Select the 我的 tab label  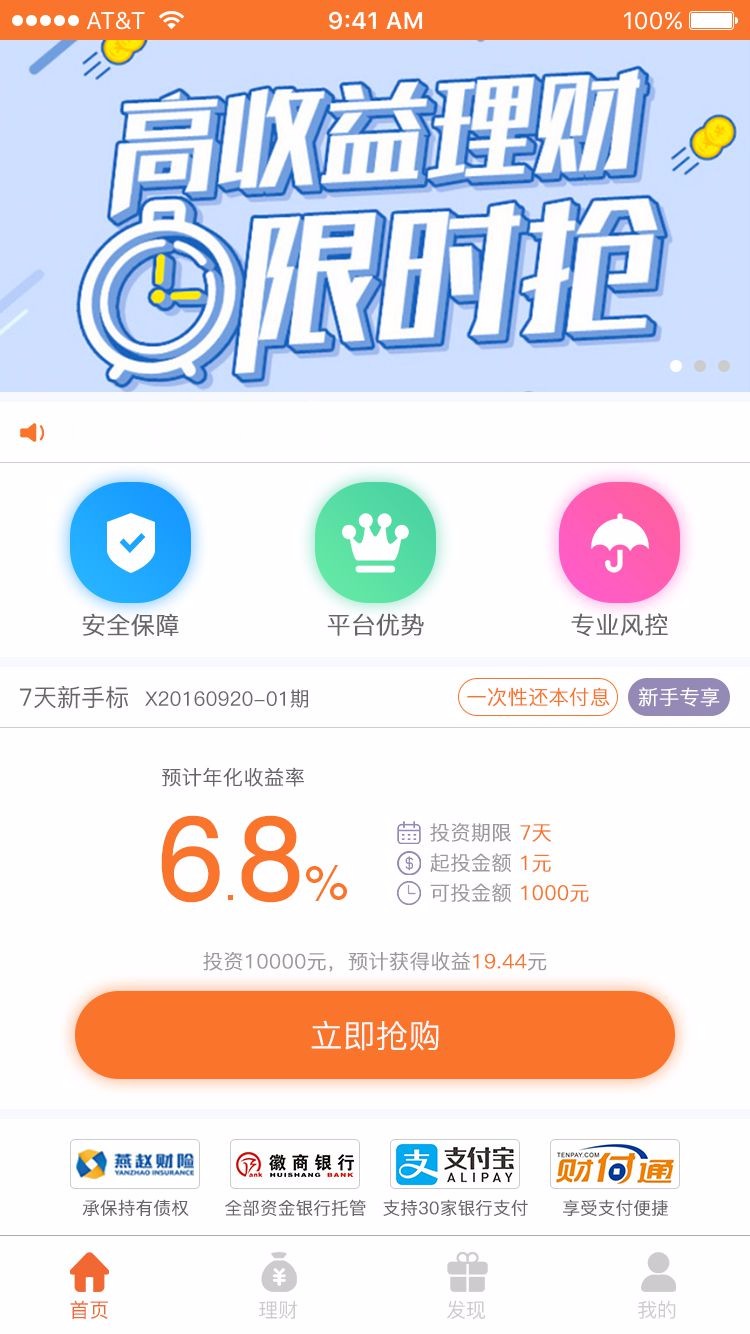[x=657, y=1311]
